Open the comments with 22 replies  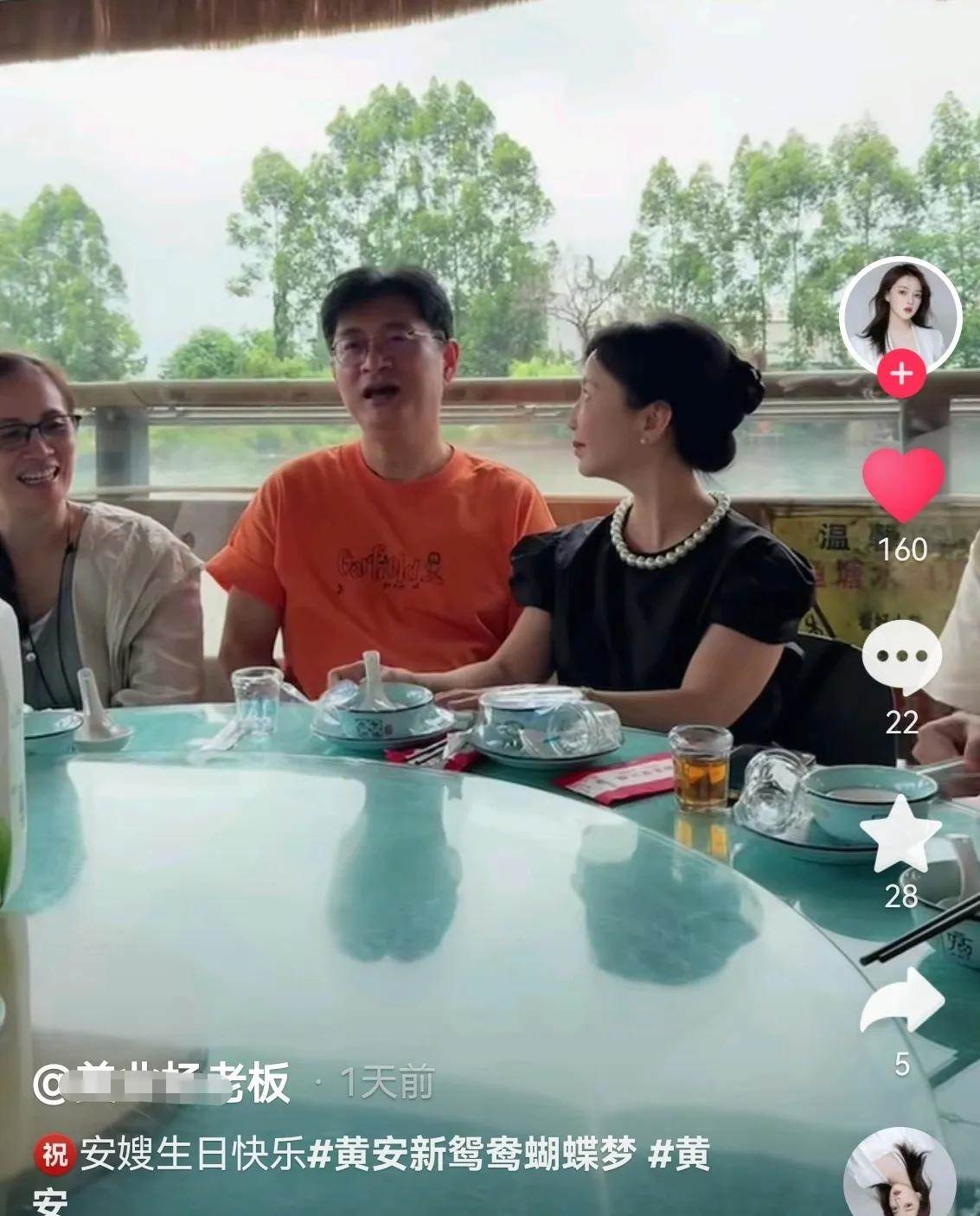[901, 657]
